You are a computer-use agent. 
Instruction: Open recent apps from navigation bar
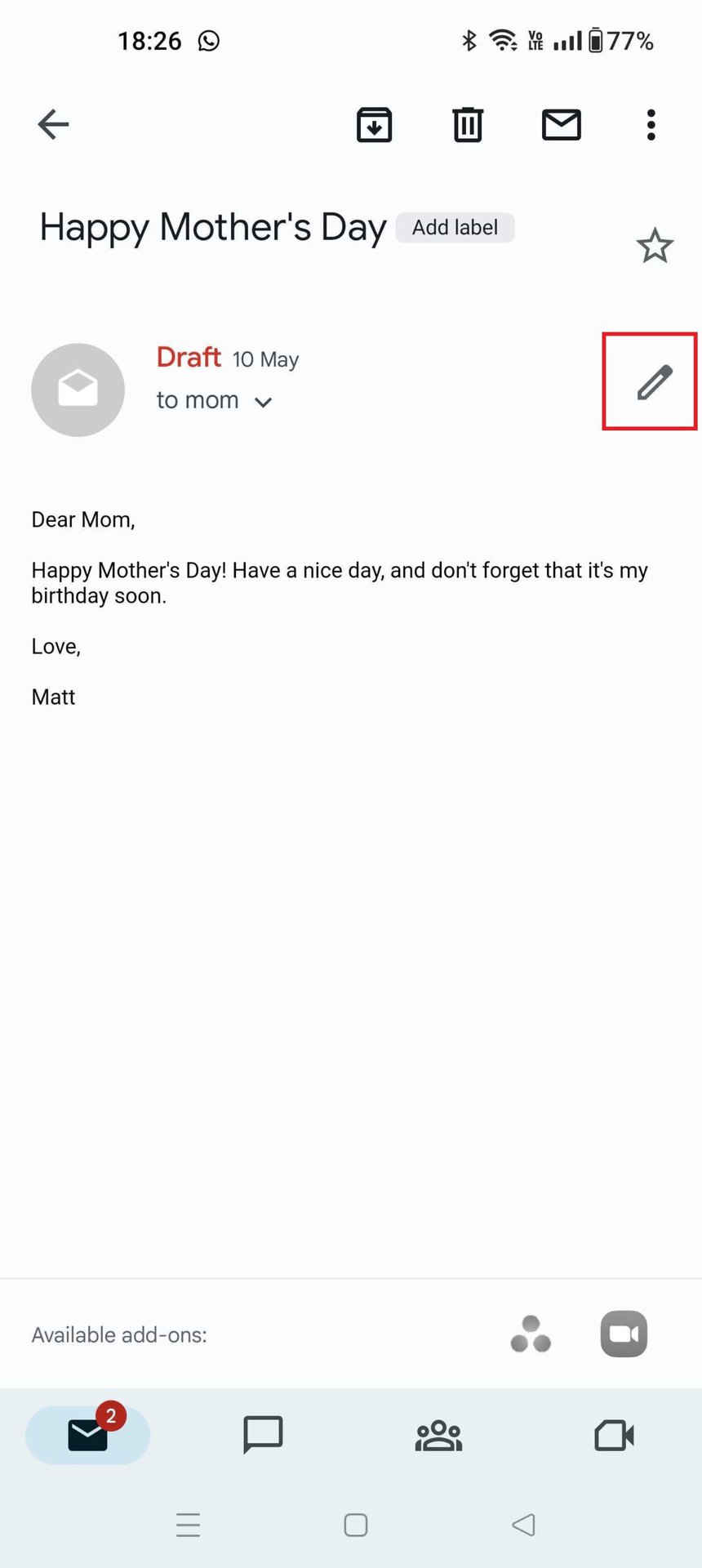189,1525
